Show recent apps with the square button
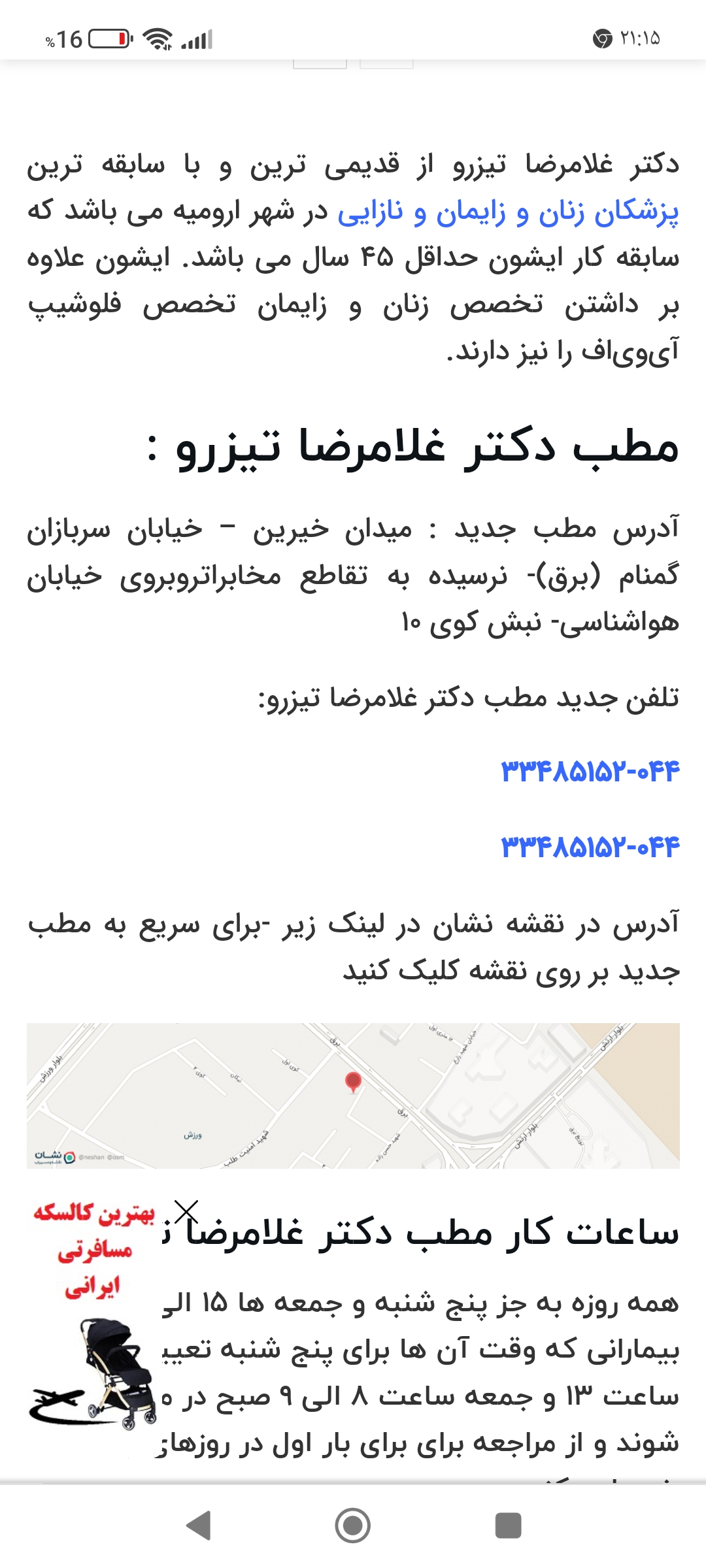The image size is (706, 1568). [508, 1526]
